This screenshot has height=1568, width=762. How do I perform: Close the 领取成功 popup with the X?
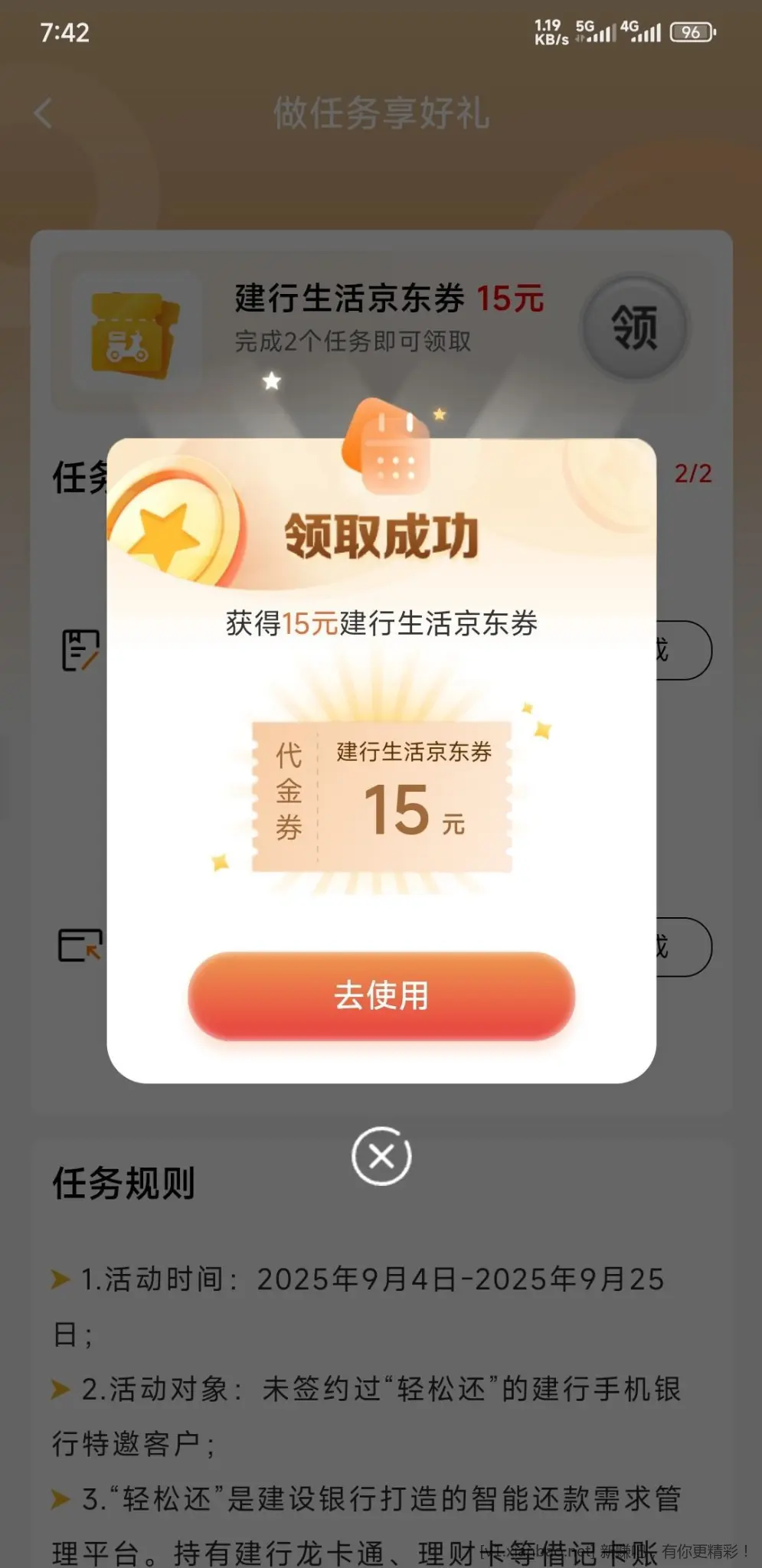click(381, 1156)
